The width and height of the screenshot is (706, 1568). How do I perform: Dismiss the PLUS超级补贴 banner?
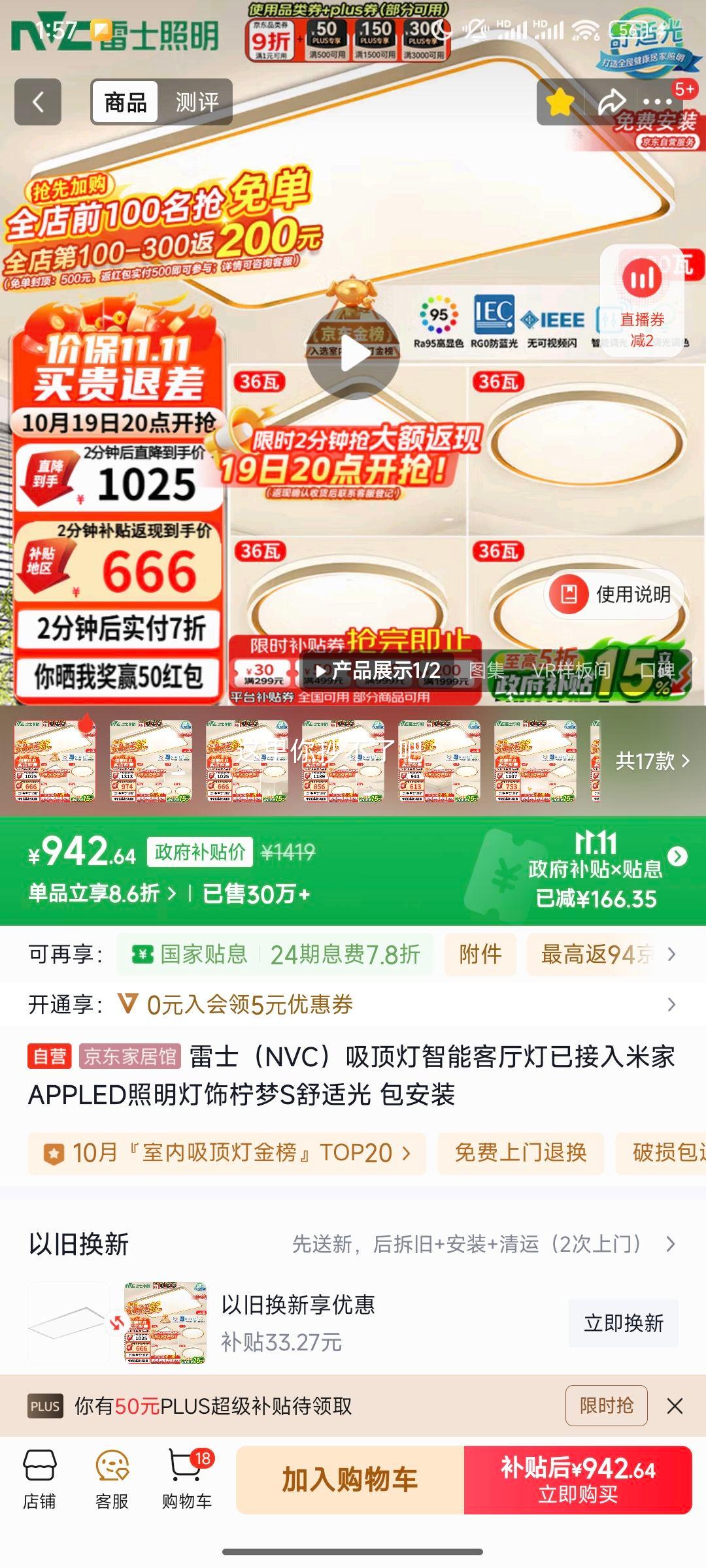(675, 1406)
